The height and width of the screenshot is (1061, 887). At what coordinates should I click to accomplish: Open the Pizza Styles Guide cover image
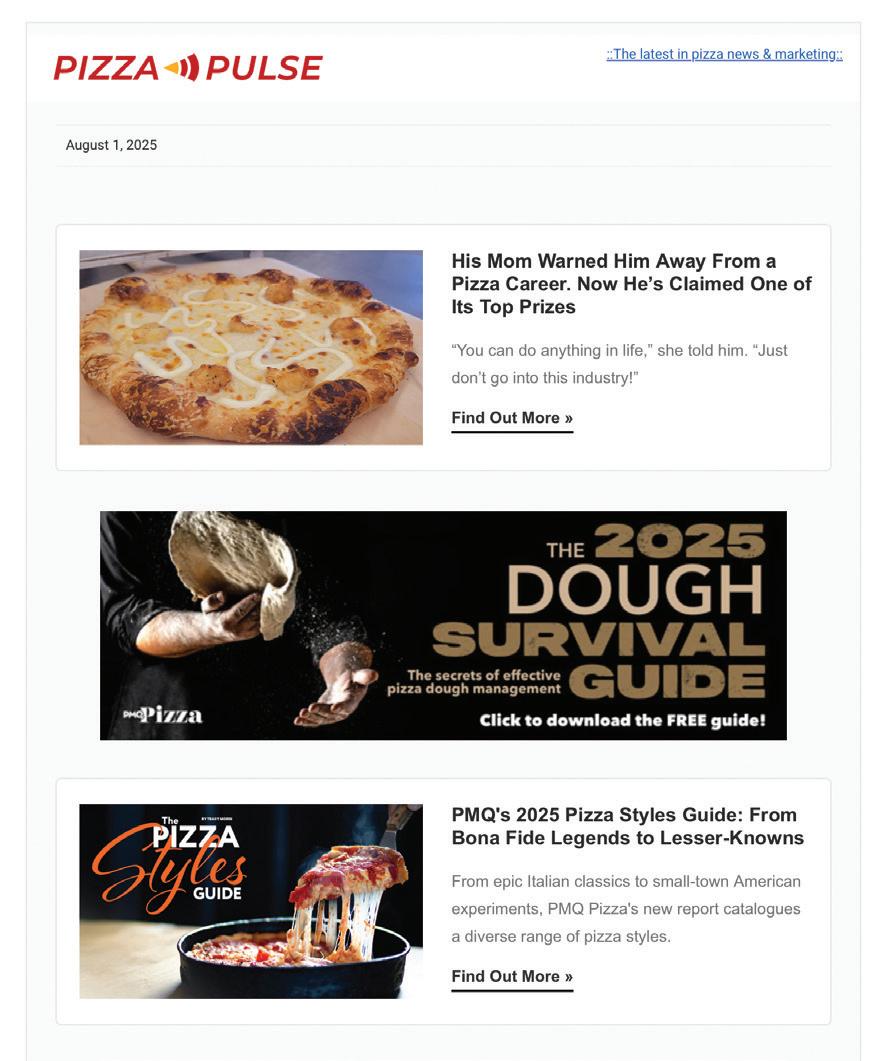(251, 901)
